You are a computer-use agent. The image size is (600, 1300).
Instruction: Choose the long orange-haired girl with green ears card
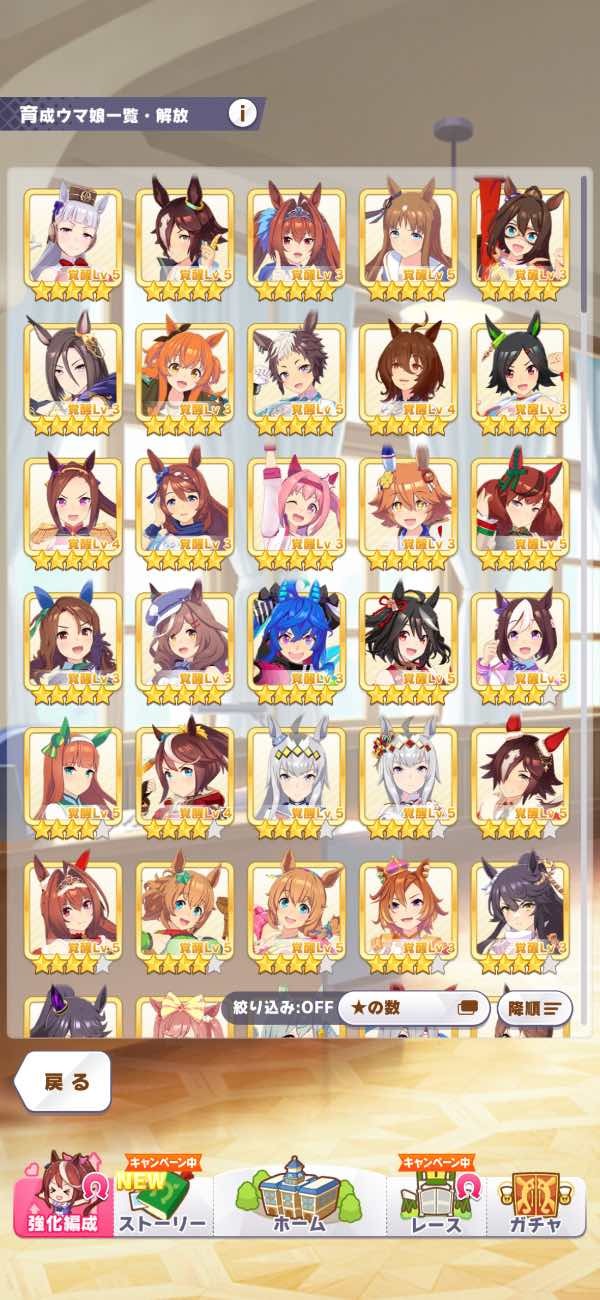pyautogui.click(x=72, y=776)
